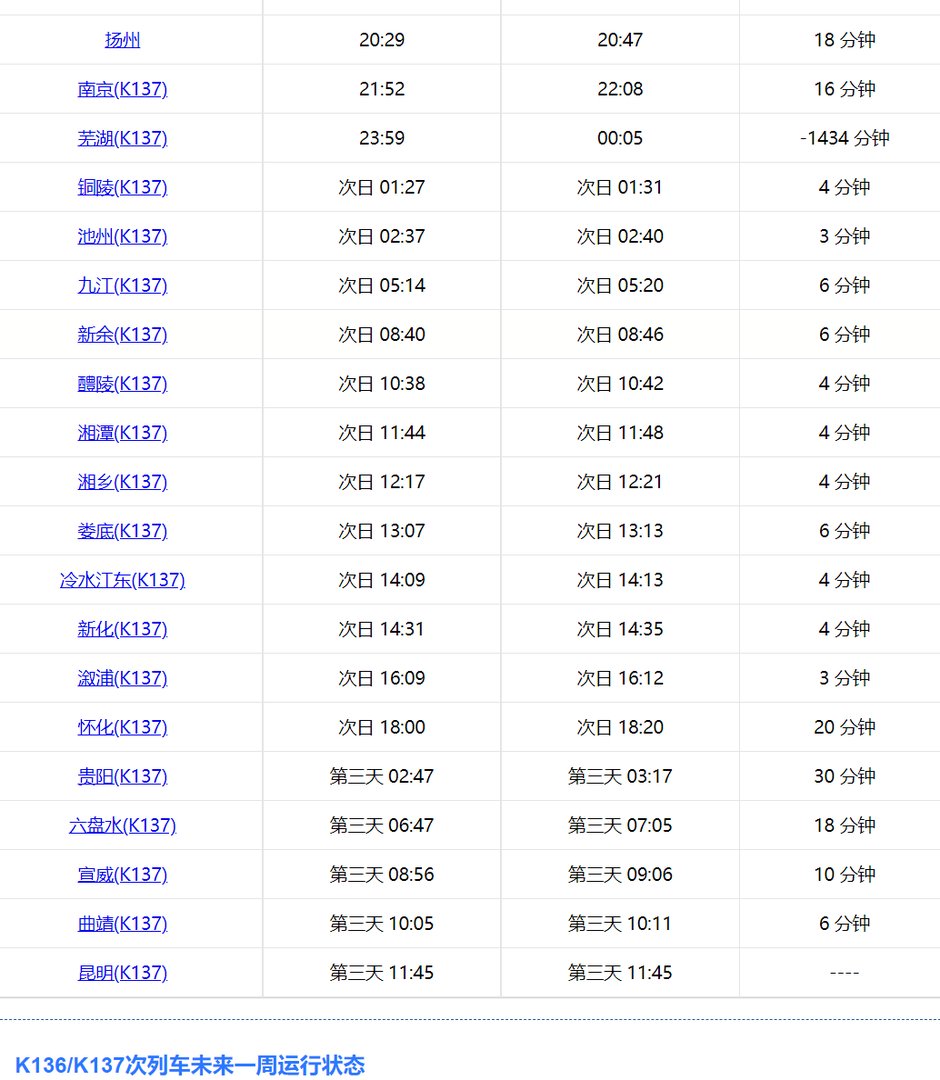This screenshot has height=1080, width=940.
Task: Open the 六盘水(K137) station link
Action: tap(122, 825)
